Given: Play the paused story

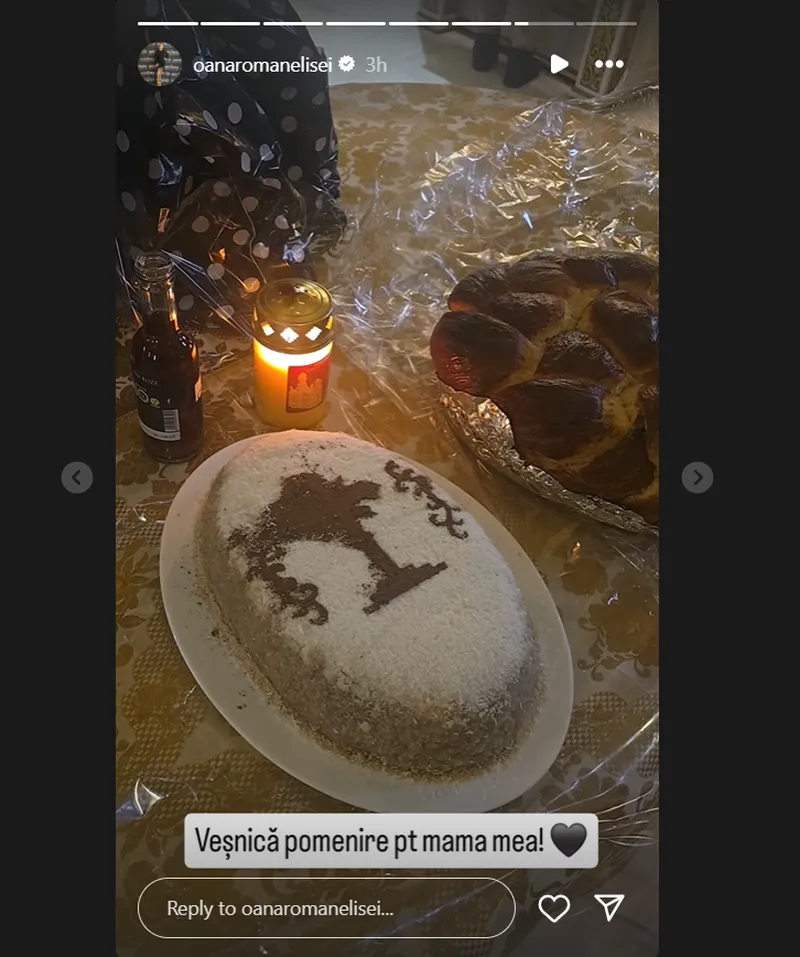Looking at the screenshot, I should 559,64.
